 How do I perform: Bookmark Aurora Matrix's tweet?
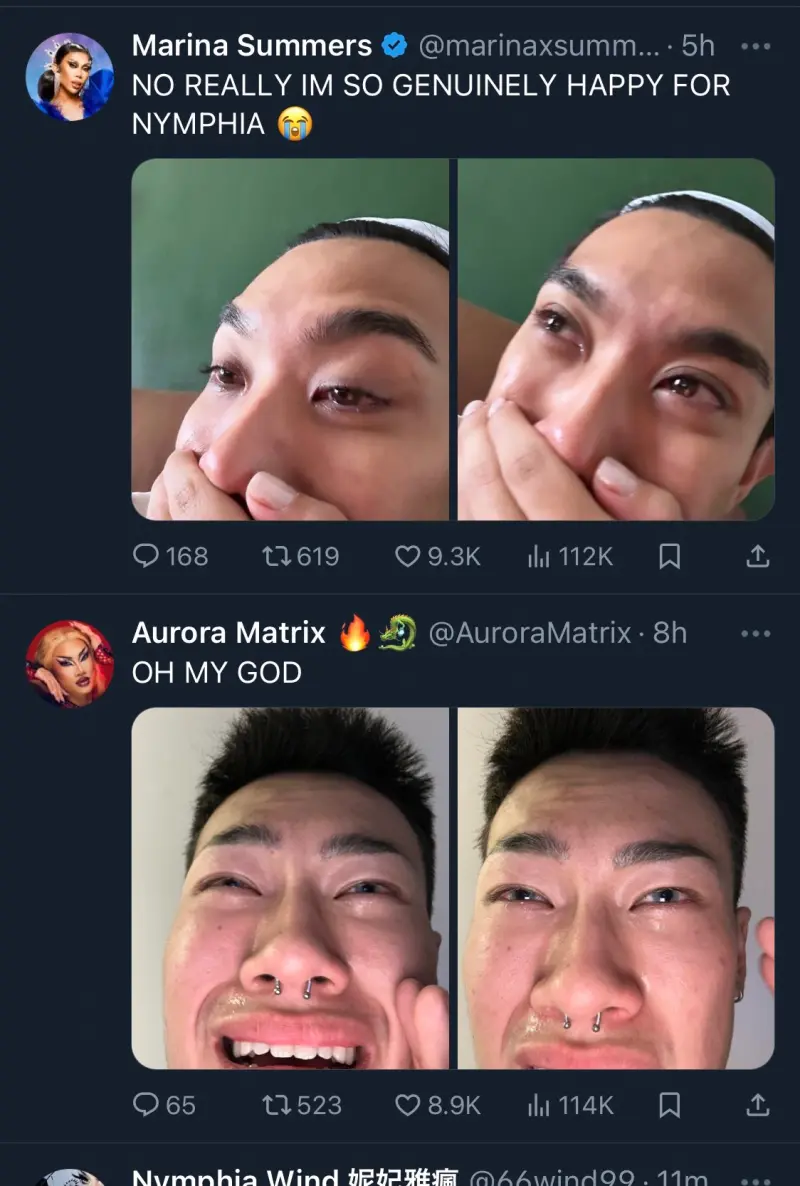click(670, 1105)
